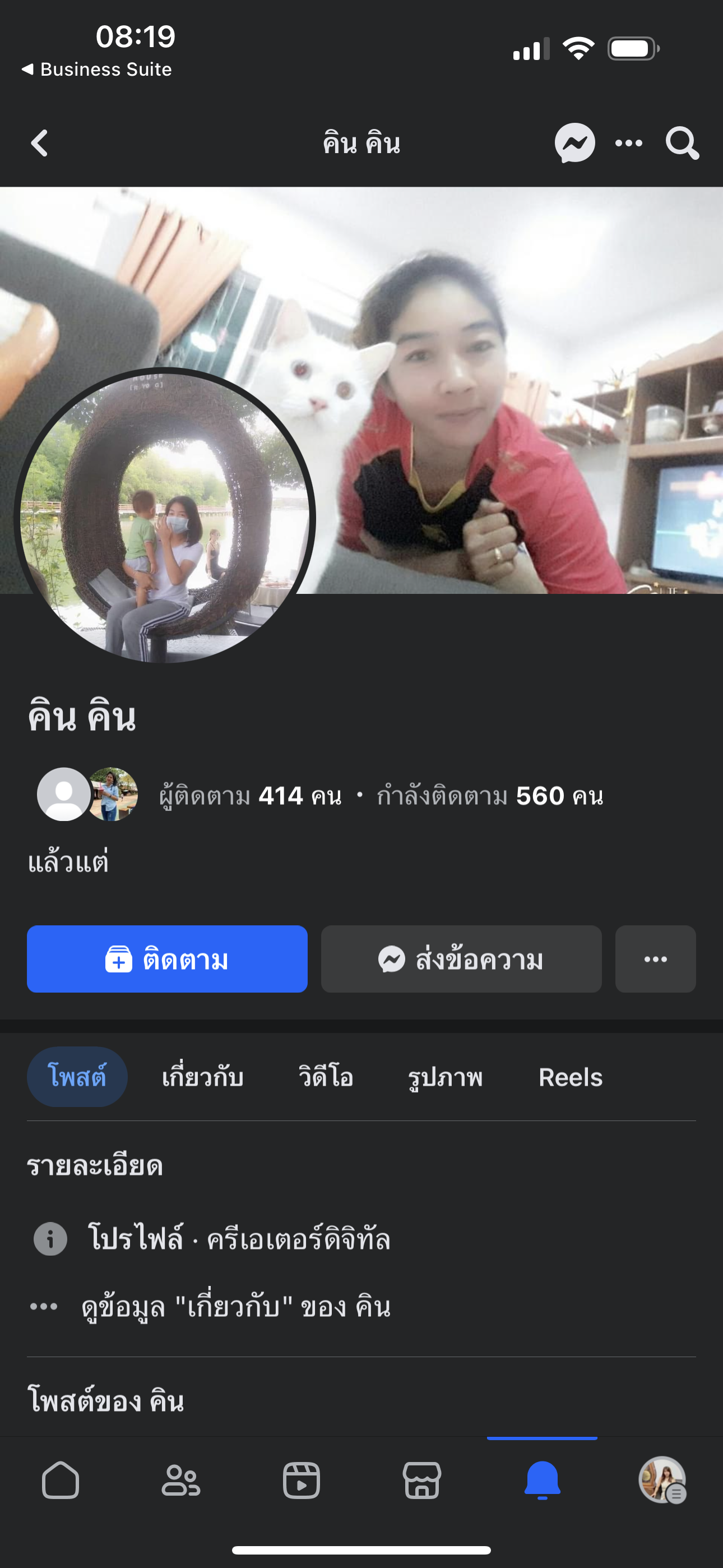Return to Business Suite app
The height and width of the screenshot is (1568, 723).
(98, 70)
